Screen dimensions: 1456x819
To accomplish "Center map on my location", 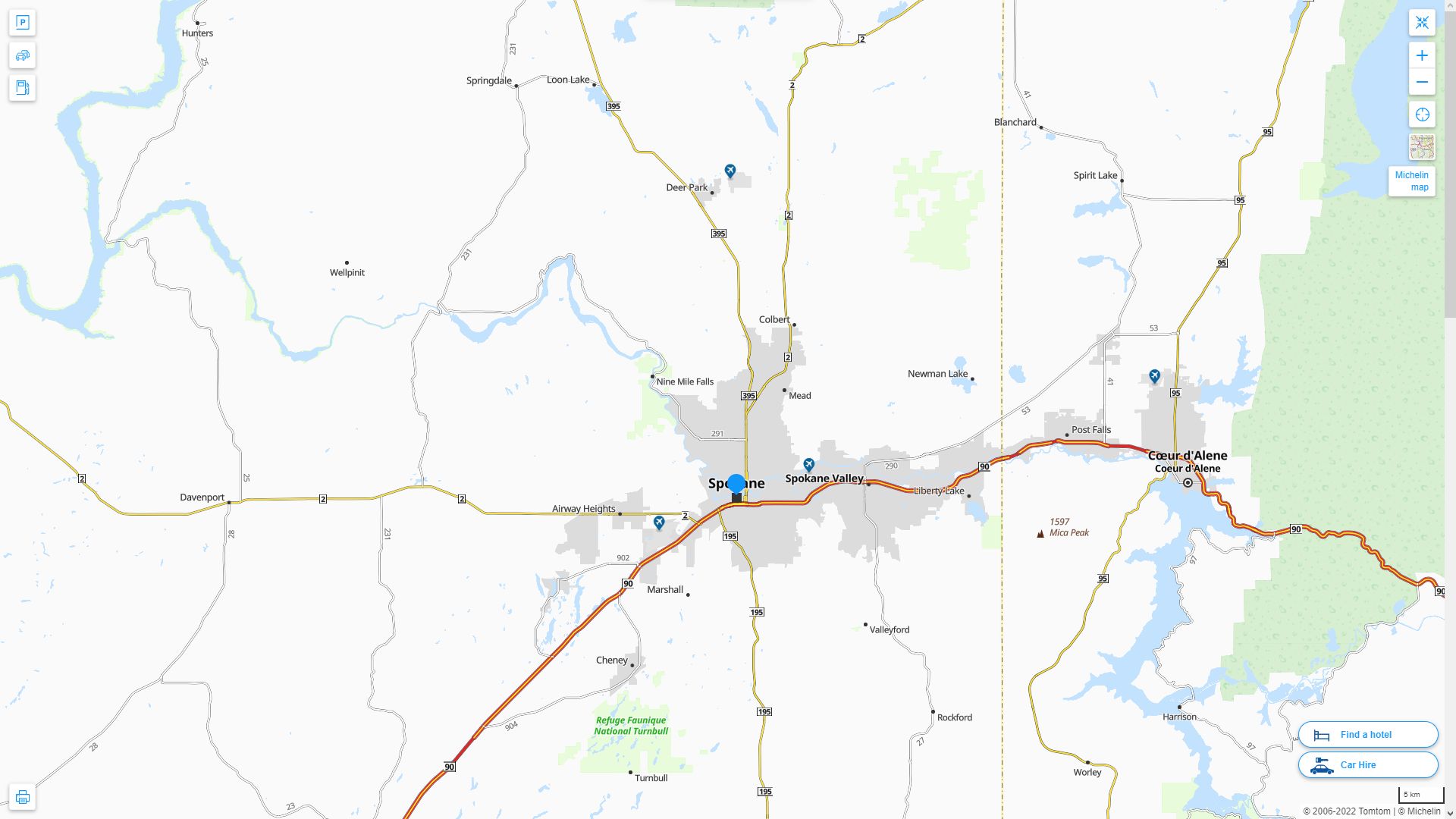I will 1422,115.
